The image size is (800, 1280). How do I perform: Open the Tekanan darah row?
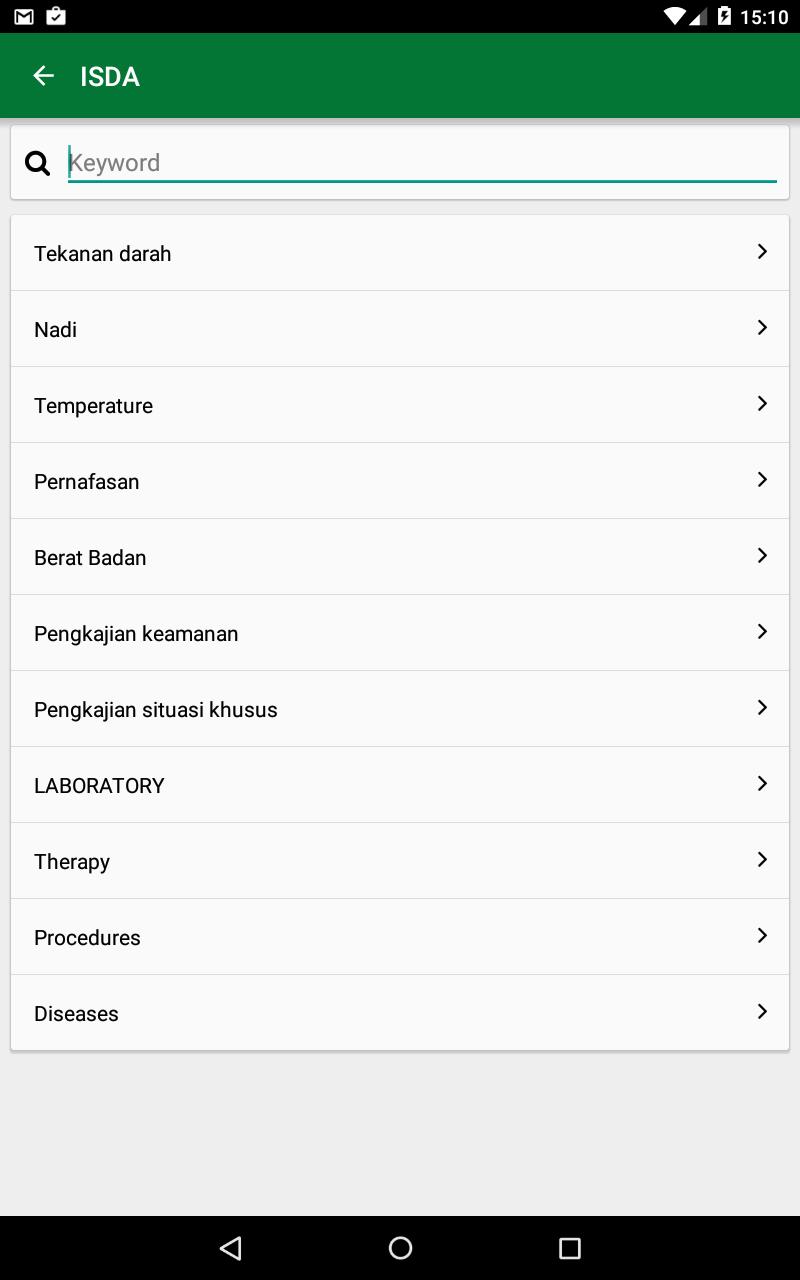[400, 253]
